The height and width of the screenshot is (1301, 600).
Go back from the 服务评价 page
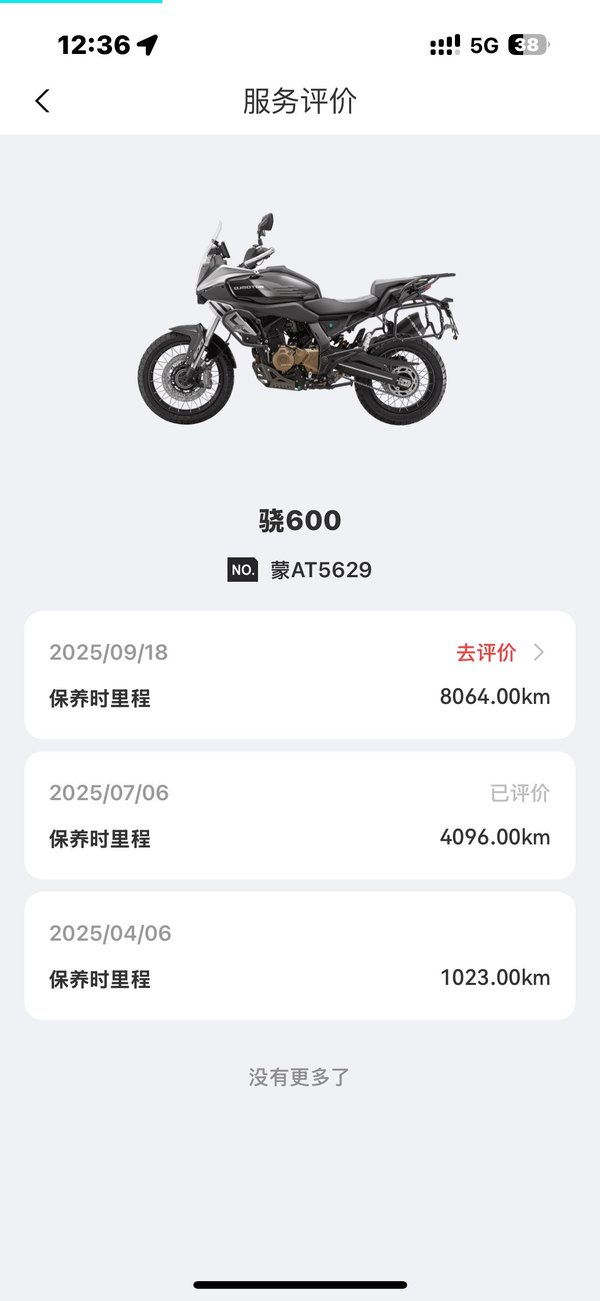point(42,101)
